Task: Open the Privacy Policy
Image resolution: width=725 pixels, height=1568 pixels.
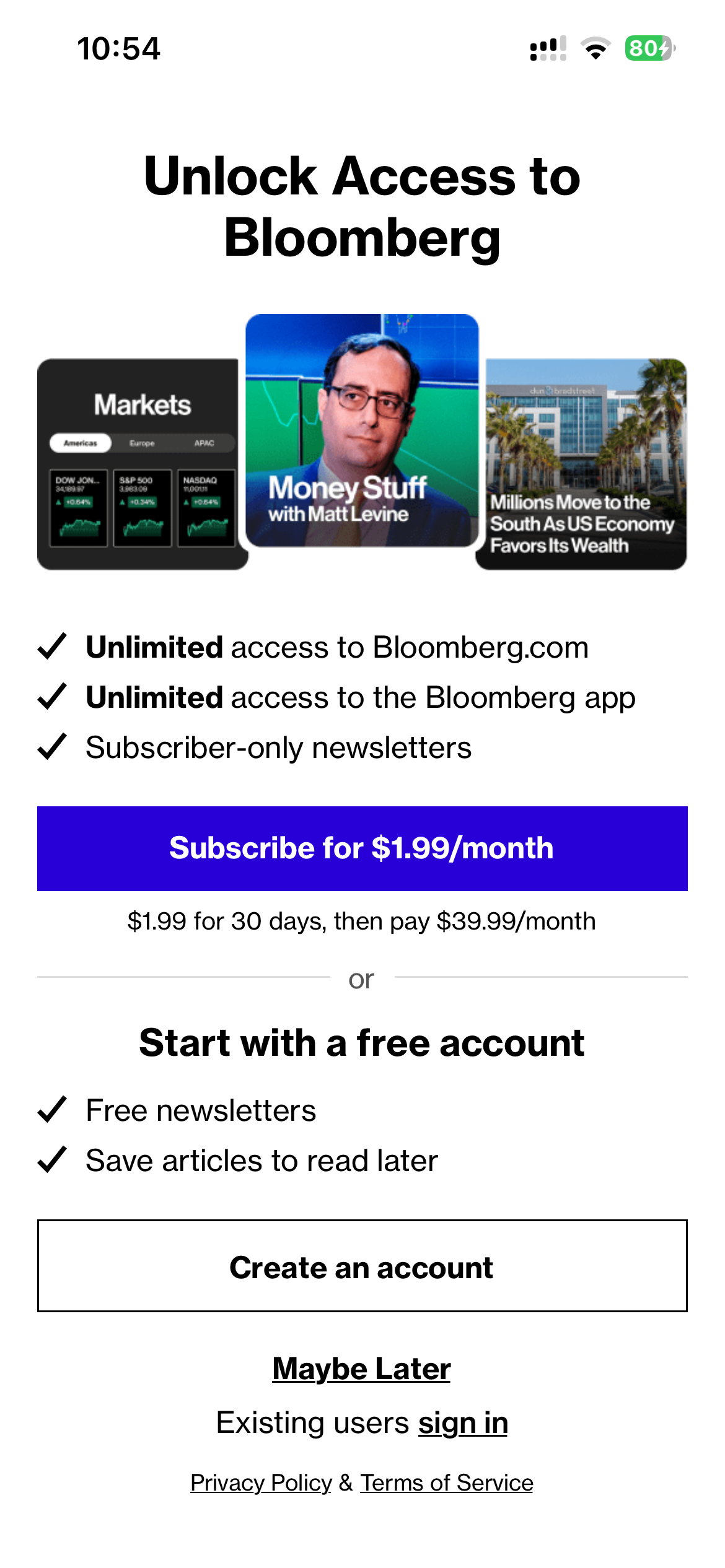Action: [x=261, y=1483]
